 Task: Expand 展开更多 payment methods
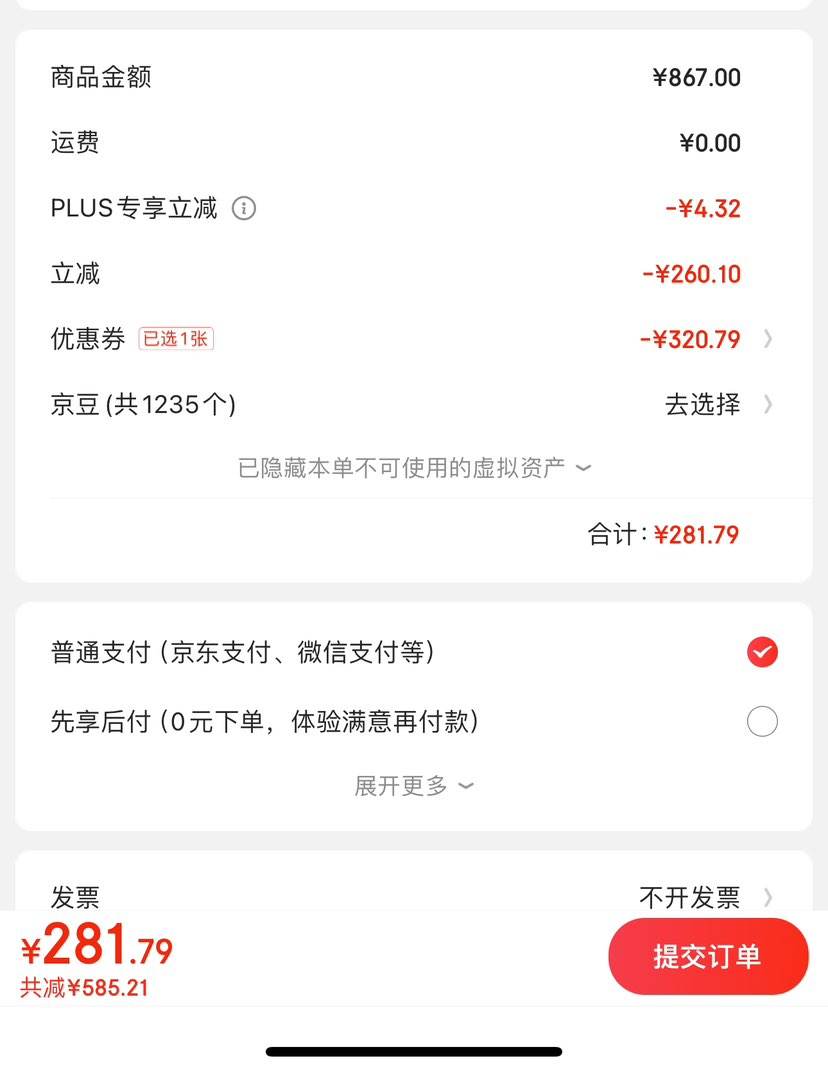click(414, 786)
